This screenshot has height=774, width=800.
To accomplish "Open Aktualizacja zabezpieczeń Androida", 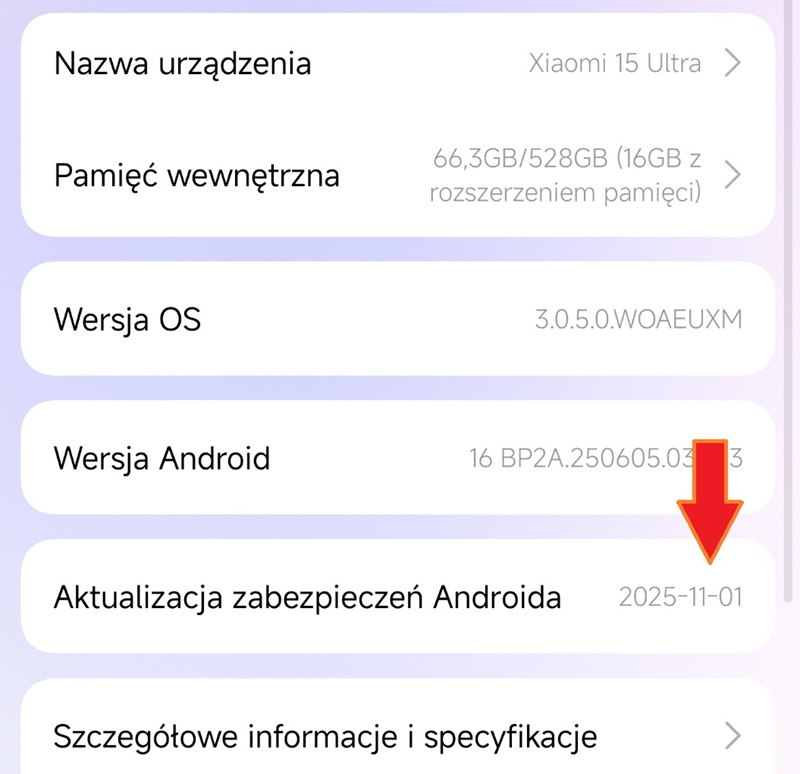I will pyautogui.click(x=397, y=598).
